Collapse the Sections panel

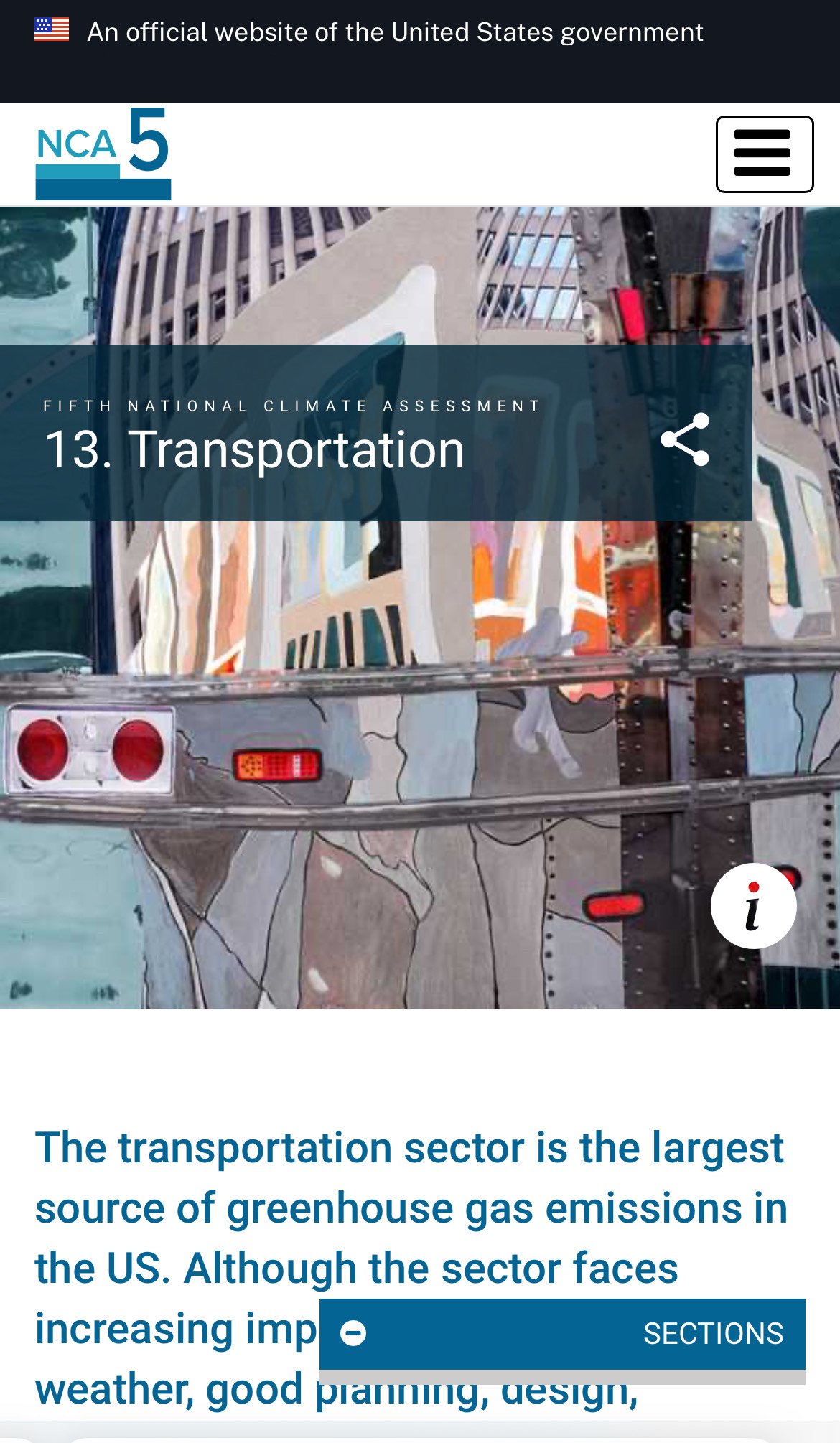pos(353,1333)
